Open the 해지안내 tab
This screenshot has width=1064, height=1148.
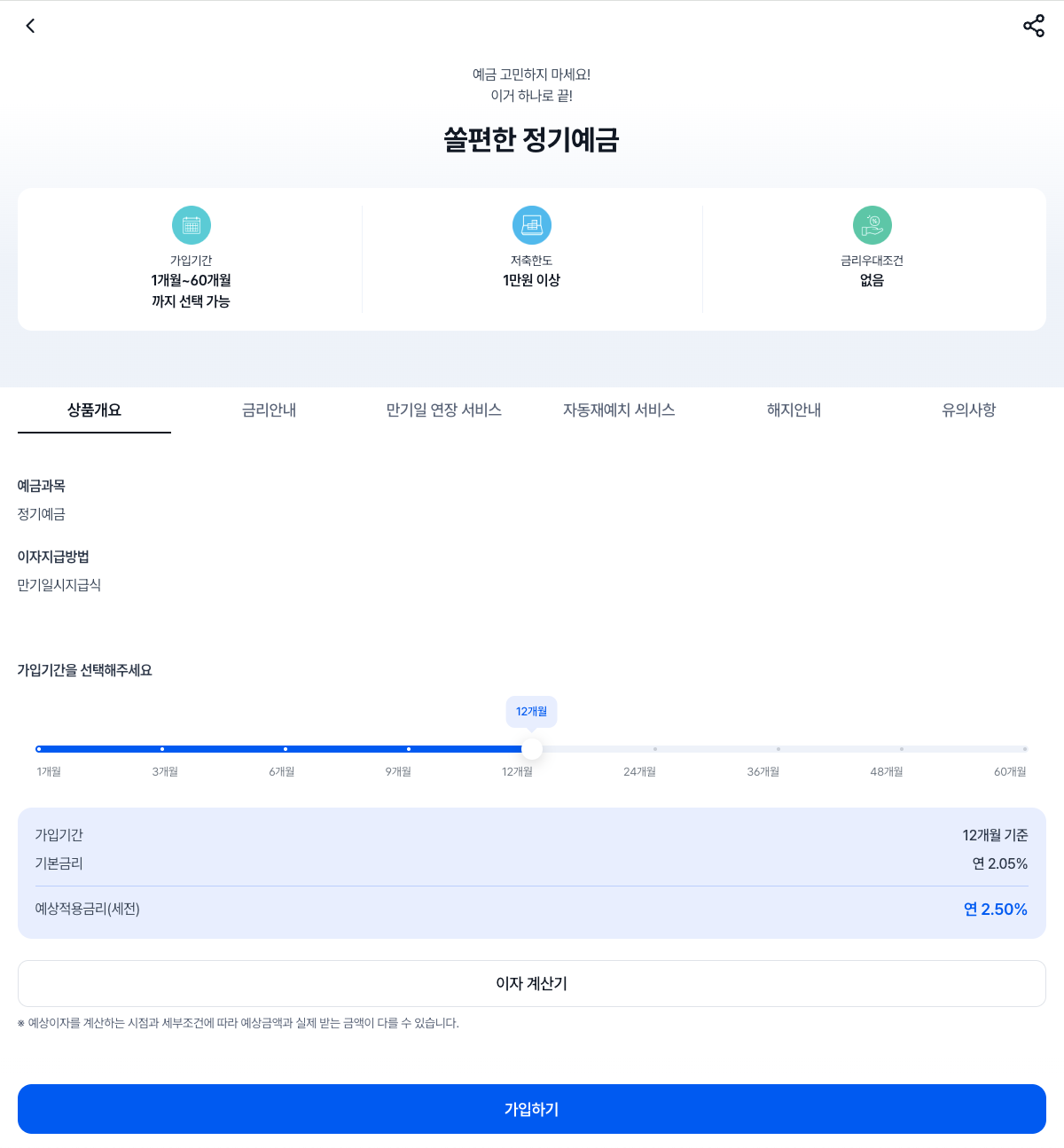pyautogui.click(x=794, y=410)
